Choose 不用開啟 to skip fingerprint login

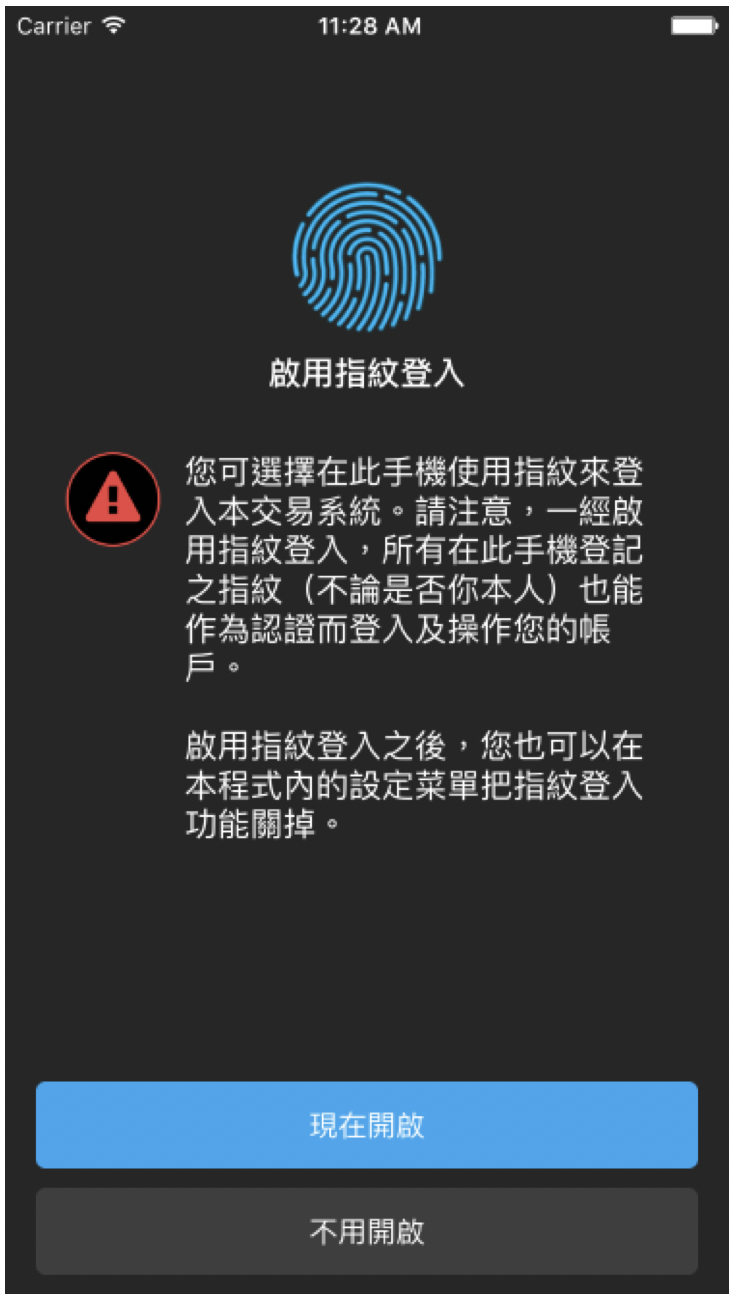tap(366, 1231)
